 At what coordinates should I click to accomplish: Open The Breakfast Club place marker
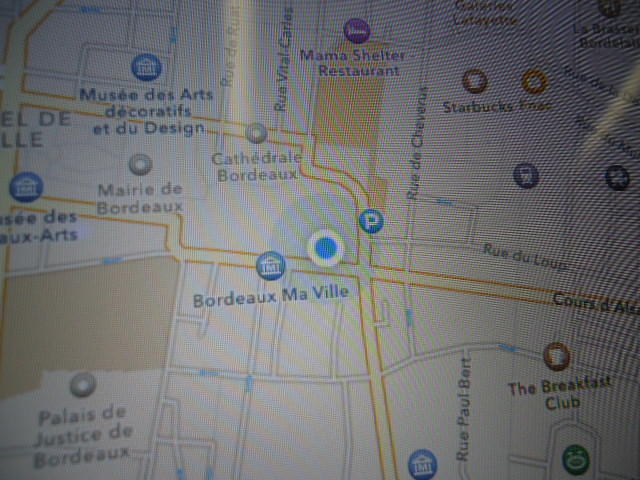coord(553,357)
